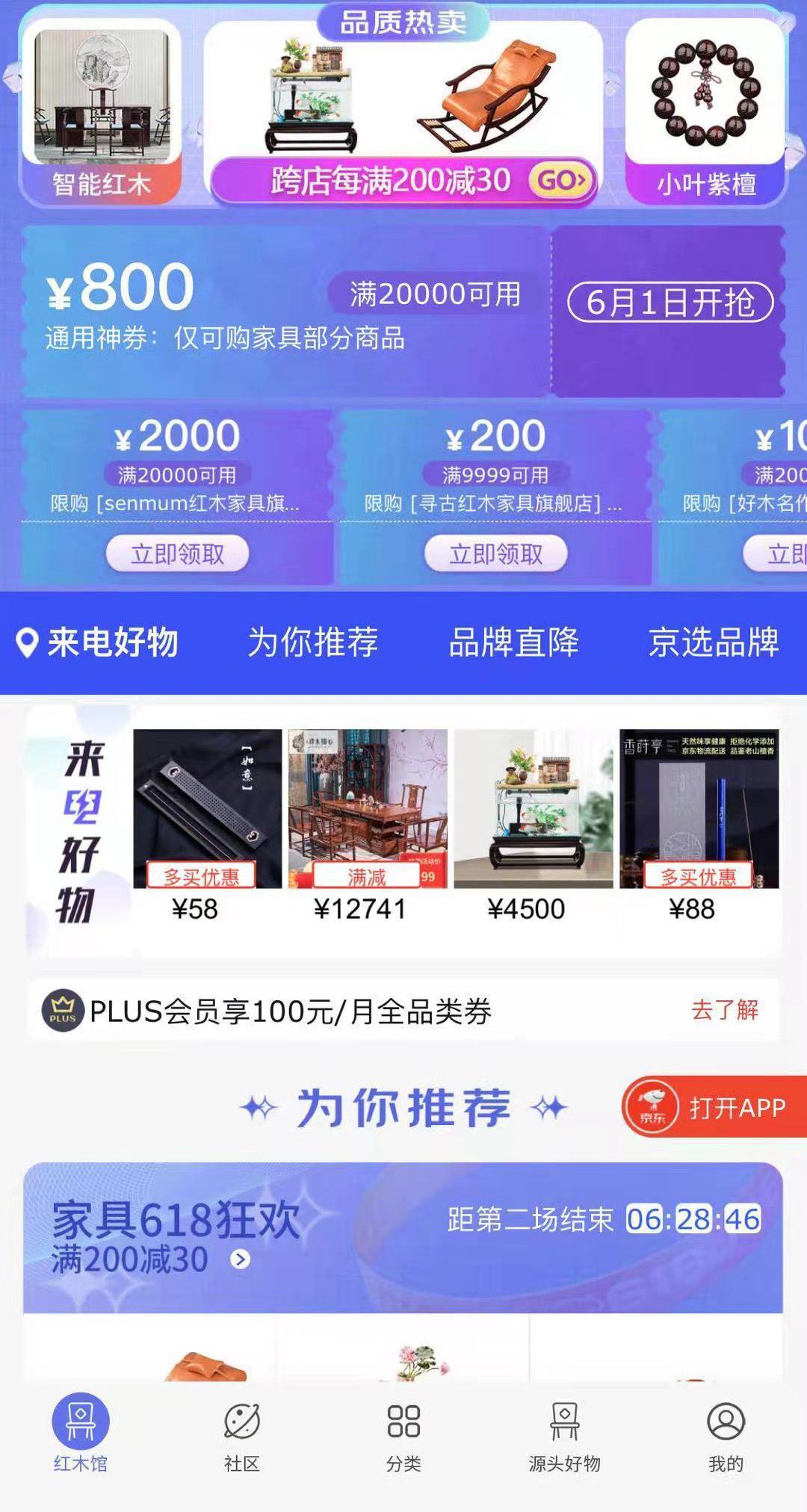807x1512 pixels.
Task: Open the 品牌直降 tab
Action: (x=516, y=643)
